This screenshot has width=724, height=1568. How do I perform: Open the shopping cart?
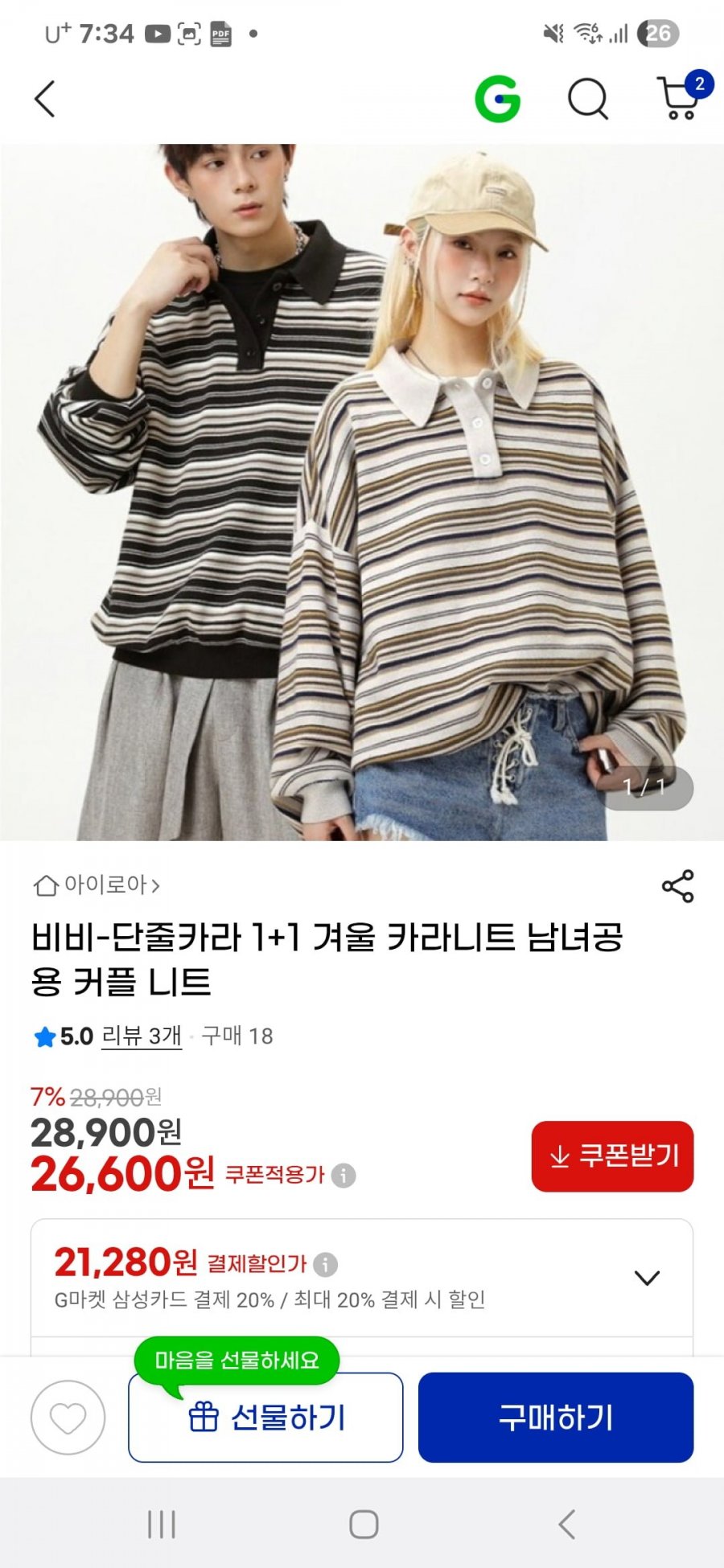click(x=680, y=98)
